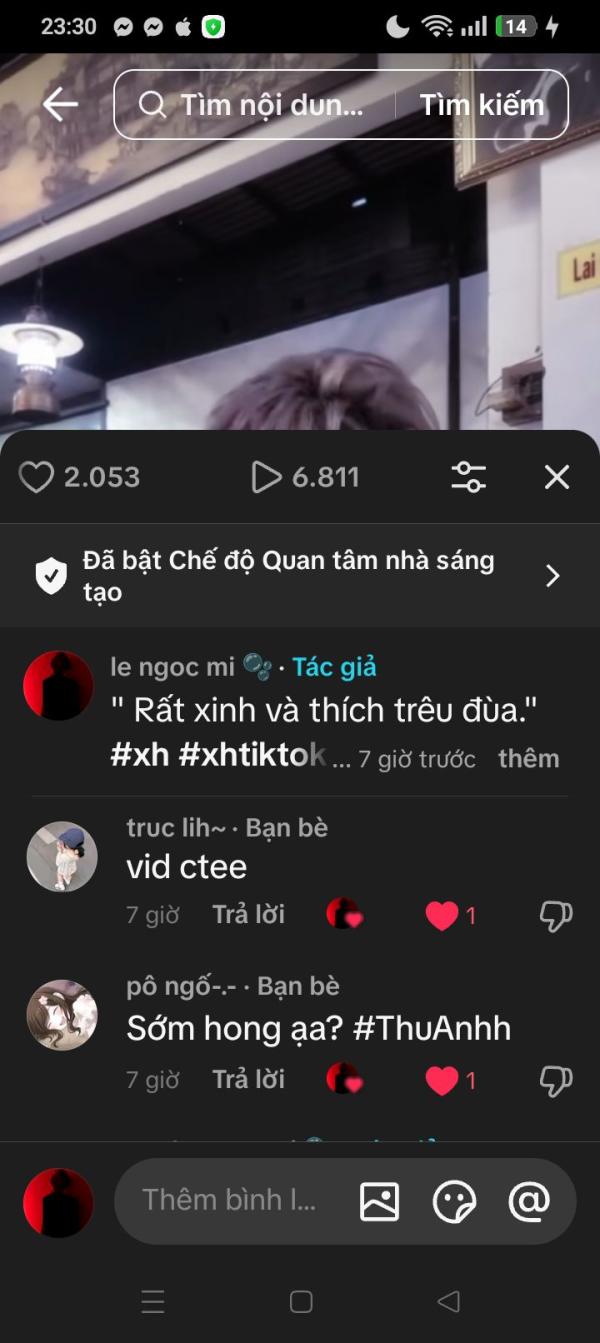The width and height of the screenshot is (600, 1343).
Task: Open the #xh hashtag in the caption
Action: click(x=139, y=756)
